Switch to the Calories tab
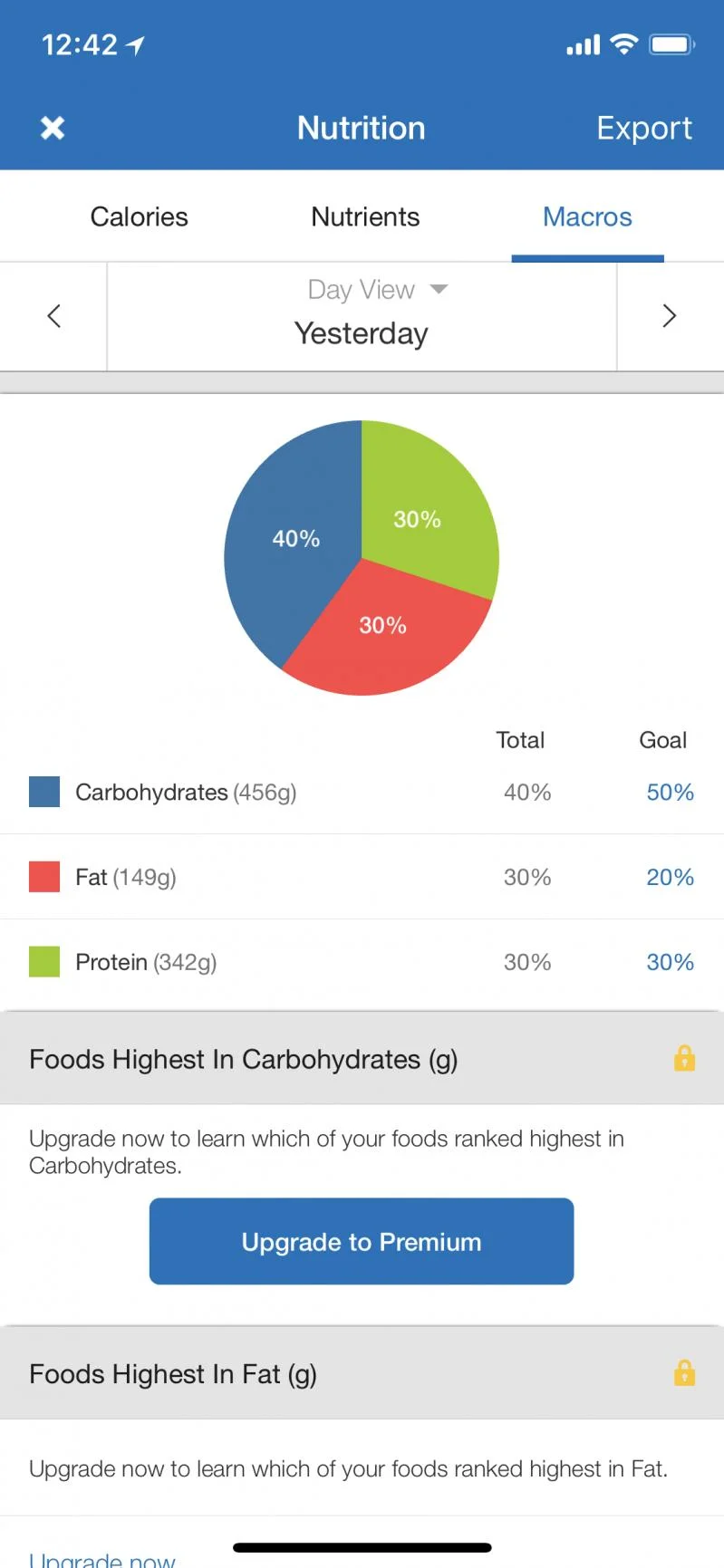This screenshot has height=1568, width=724. click(140, 217)
